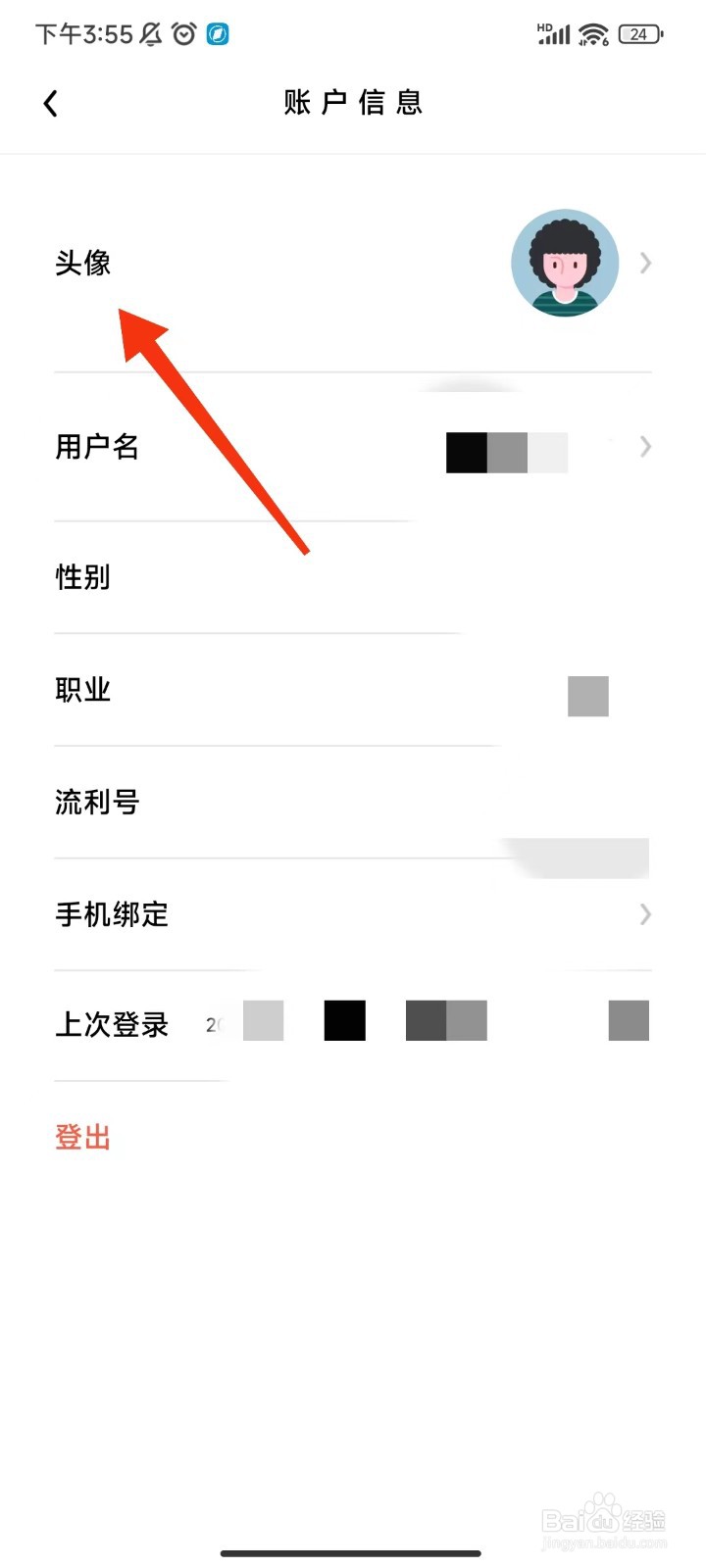Open the profile avatar picture
The image size is (706, 1568).
pyautogui.click(x=565, y=263)
